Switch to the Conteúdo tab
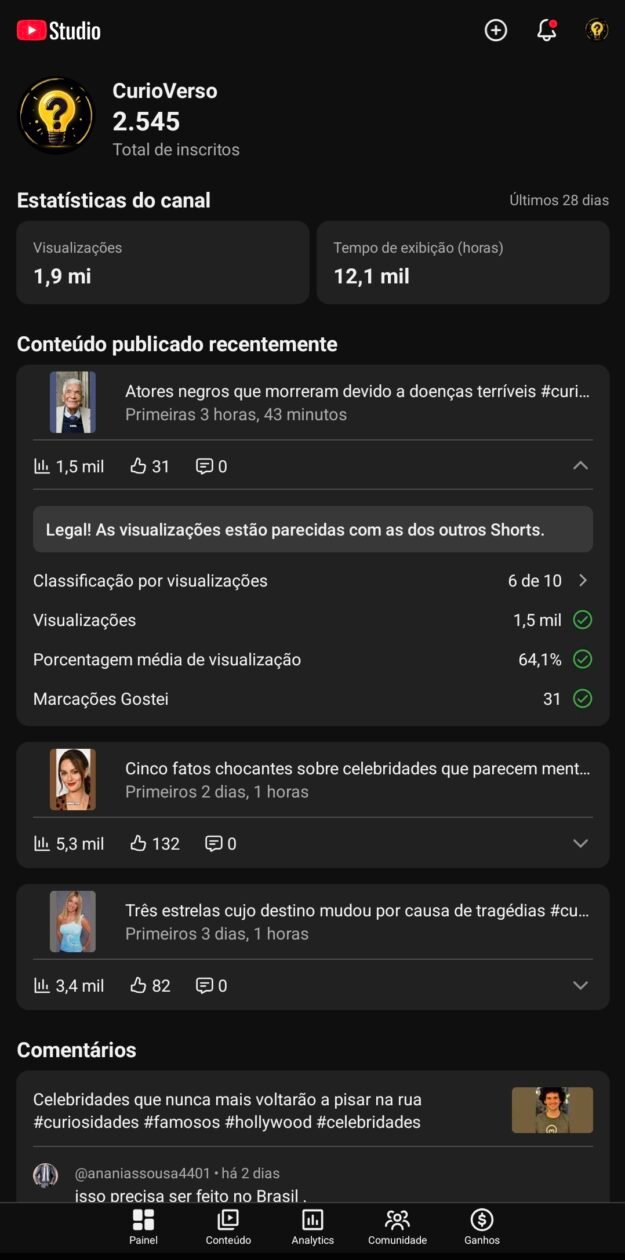Image resolution: width=625 pixels, height=1260 pixels. point(228,1227)
